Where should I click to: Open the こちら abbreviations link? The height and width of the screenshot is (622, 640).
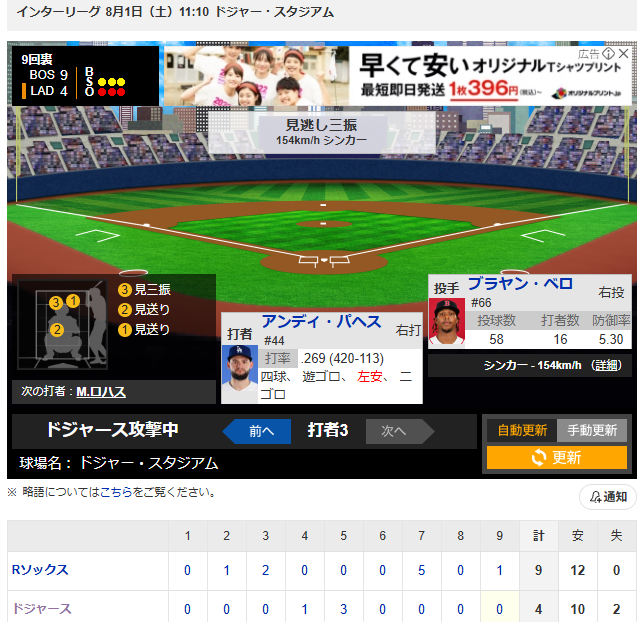[116, 492]
